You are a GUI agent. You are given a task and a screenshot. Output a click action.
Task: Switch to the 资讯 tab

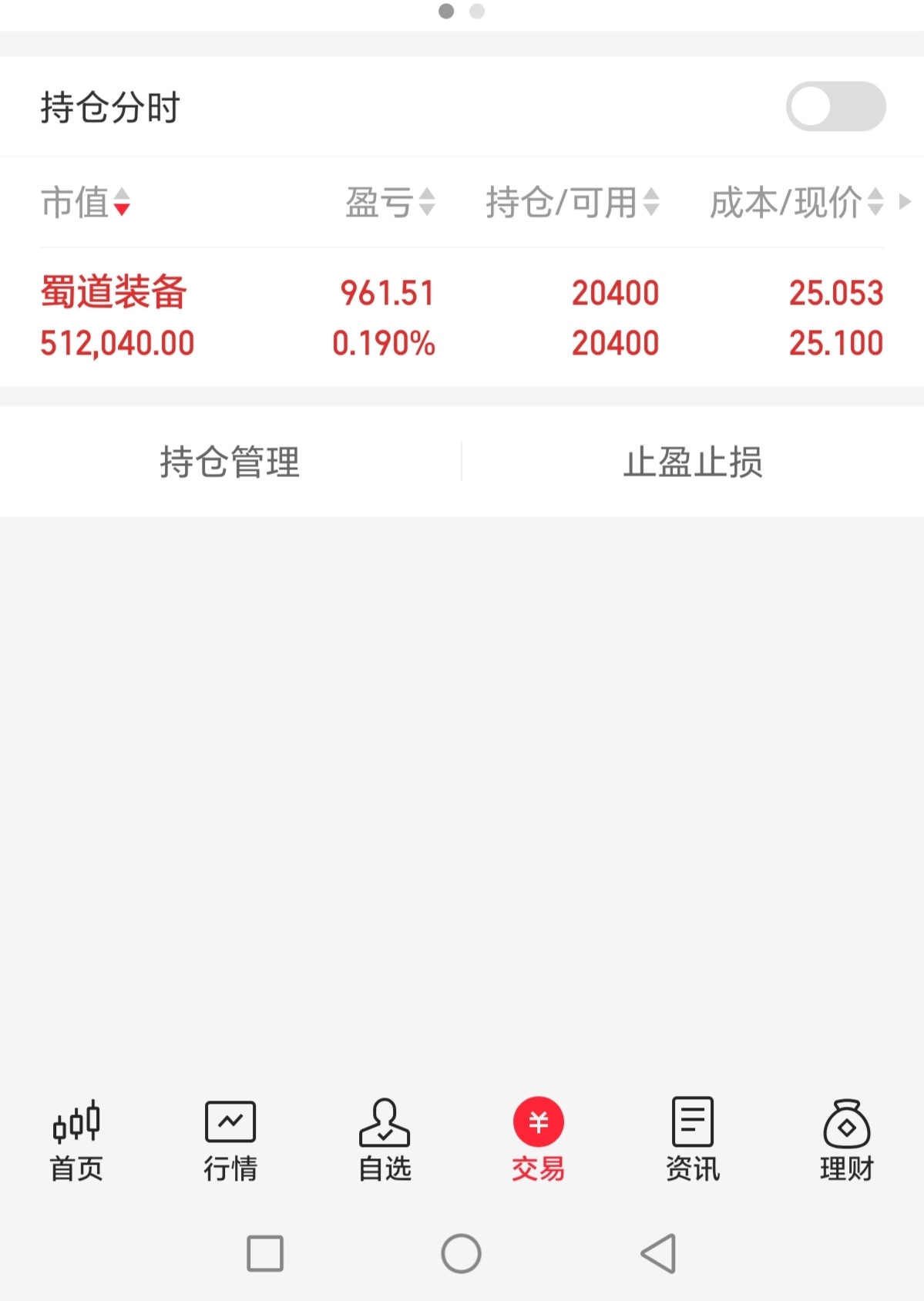point(693,1141)
